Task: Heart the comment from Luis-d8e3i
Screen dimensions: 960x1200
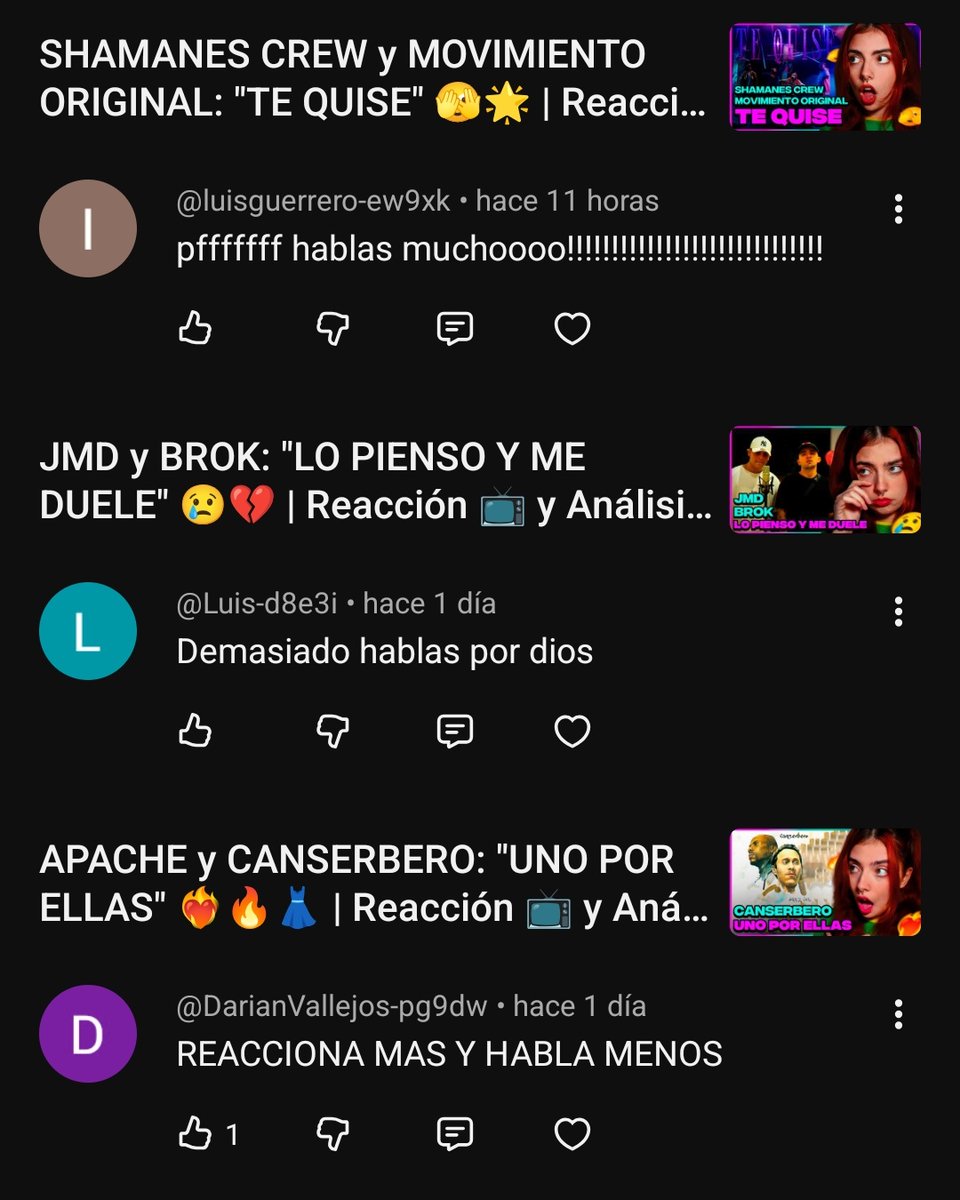Action: [572, 731]
